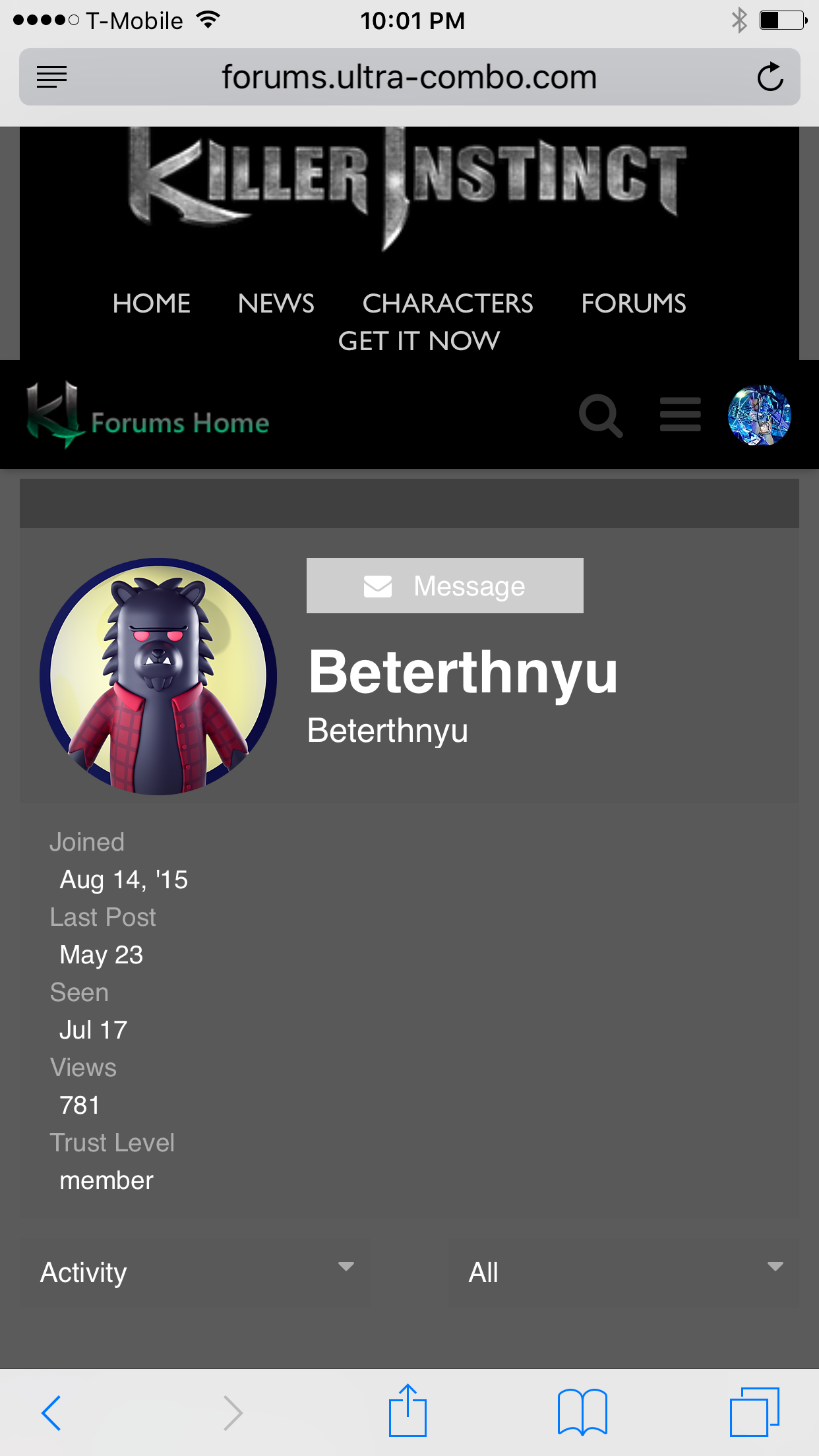The width and height of the screenshot is (819, 1456).
Task: Go to the FORUMS link
Action: 634,303
